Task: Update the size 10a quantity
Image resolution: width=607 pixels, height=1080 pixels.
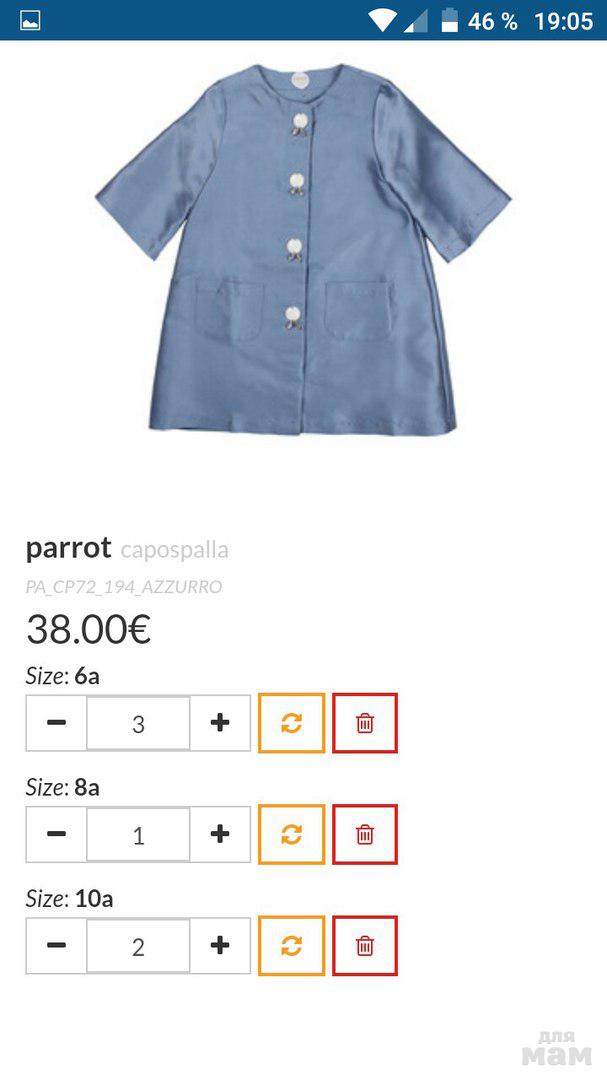Action: click(291, 945)
